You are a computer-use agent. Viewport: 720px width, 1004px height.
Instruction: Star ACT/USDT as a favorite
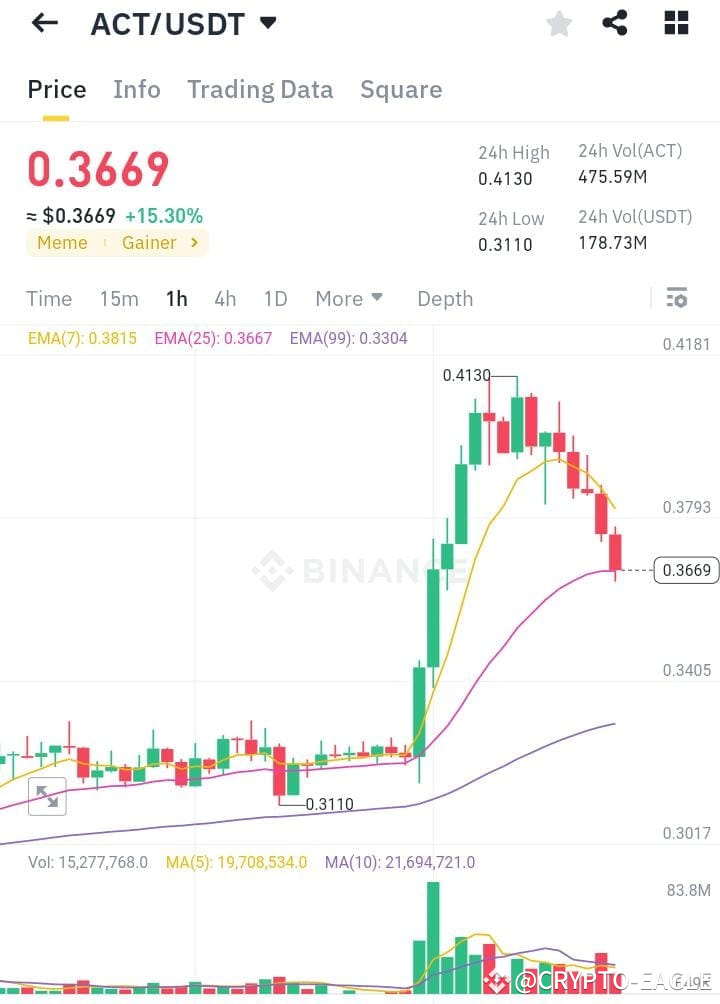click(x=558, y=23)
